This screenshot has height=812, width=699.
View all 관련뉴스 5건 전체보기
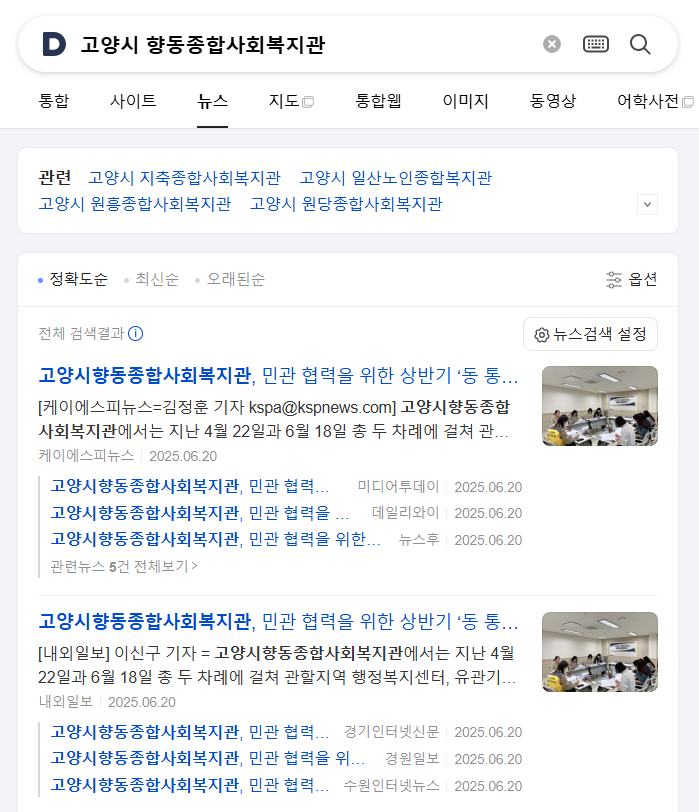[x=124, y=566]
